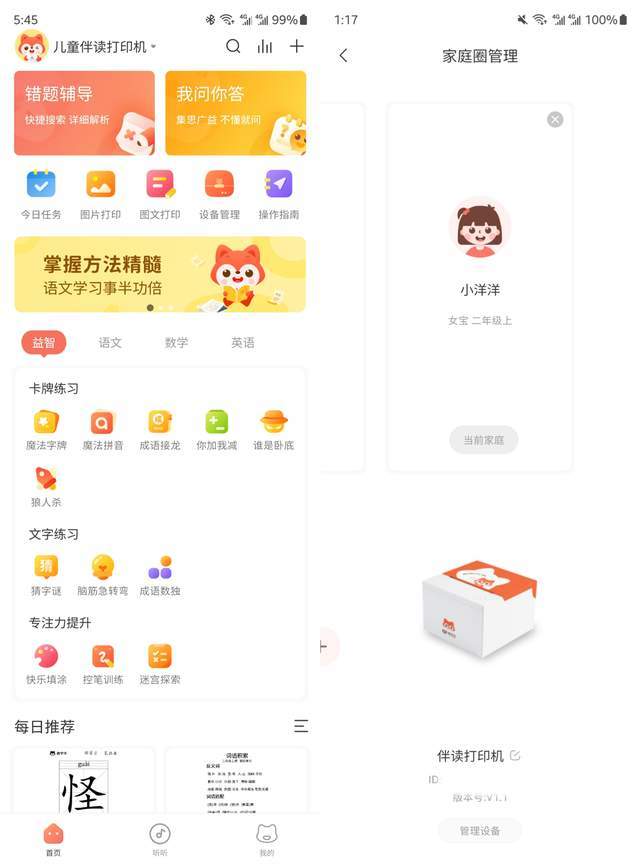The width and height of the screenshot is (640, 864).
Task: Open the search icon in top bar
Action: (233, 46)
